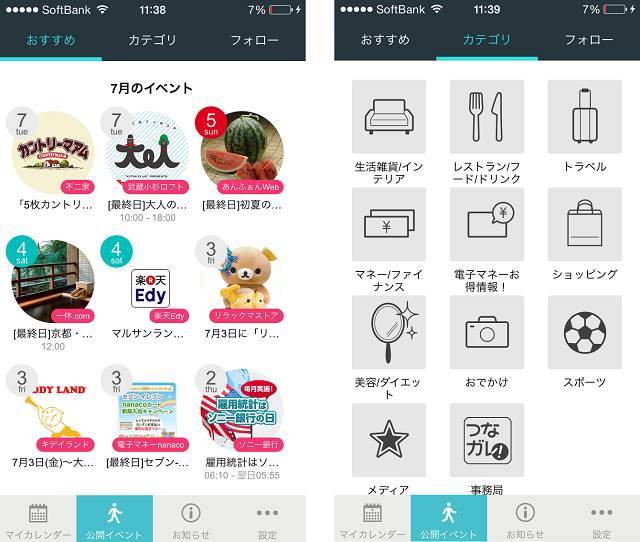Open the 美容/ダイエット category

tap(389, 331)
